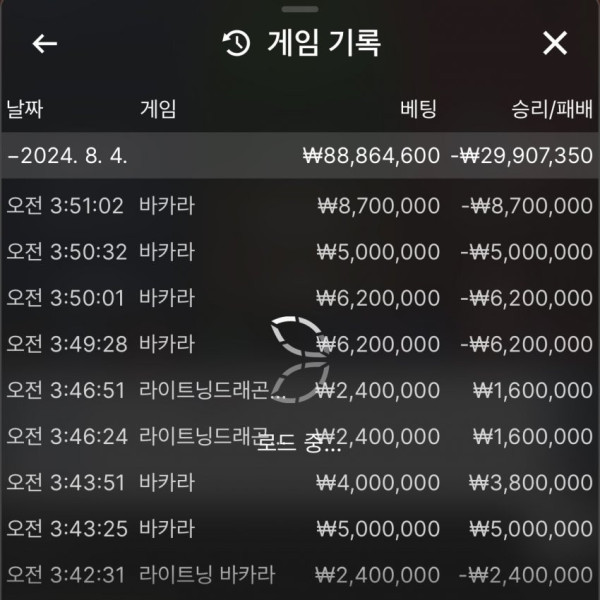
Task: Open the 3:50:32 baccarat record
Action: [300, 252]
